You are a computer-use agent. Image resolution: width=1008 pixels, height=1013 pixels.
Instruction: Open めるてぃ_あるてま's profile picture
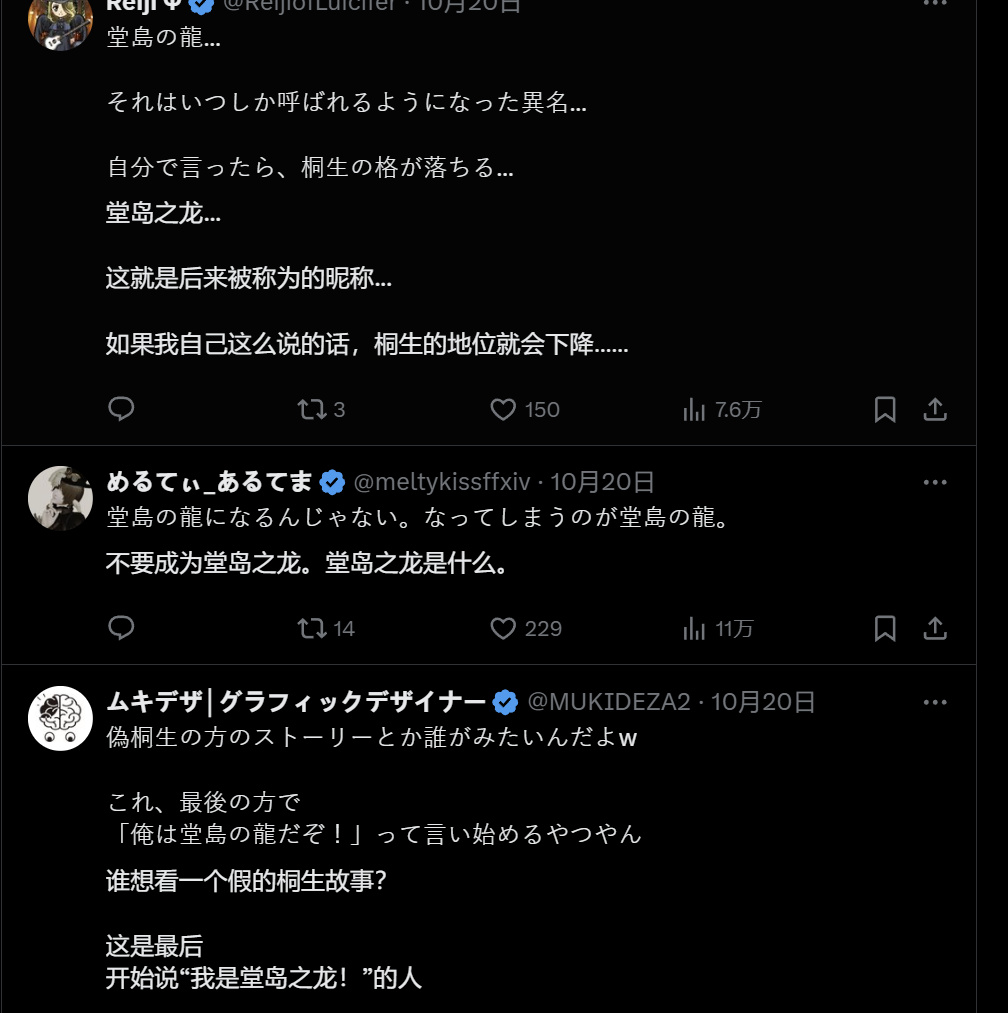click(60, 498)
